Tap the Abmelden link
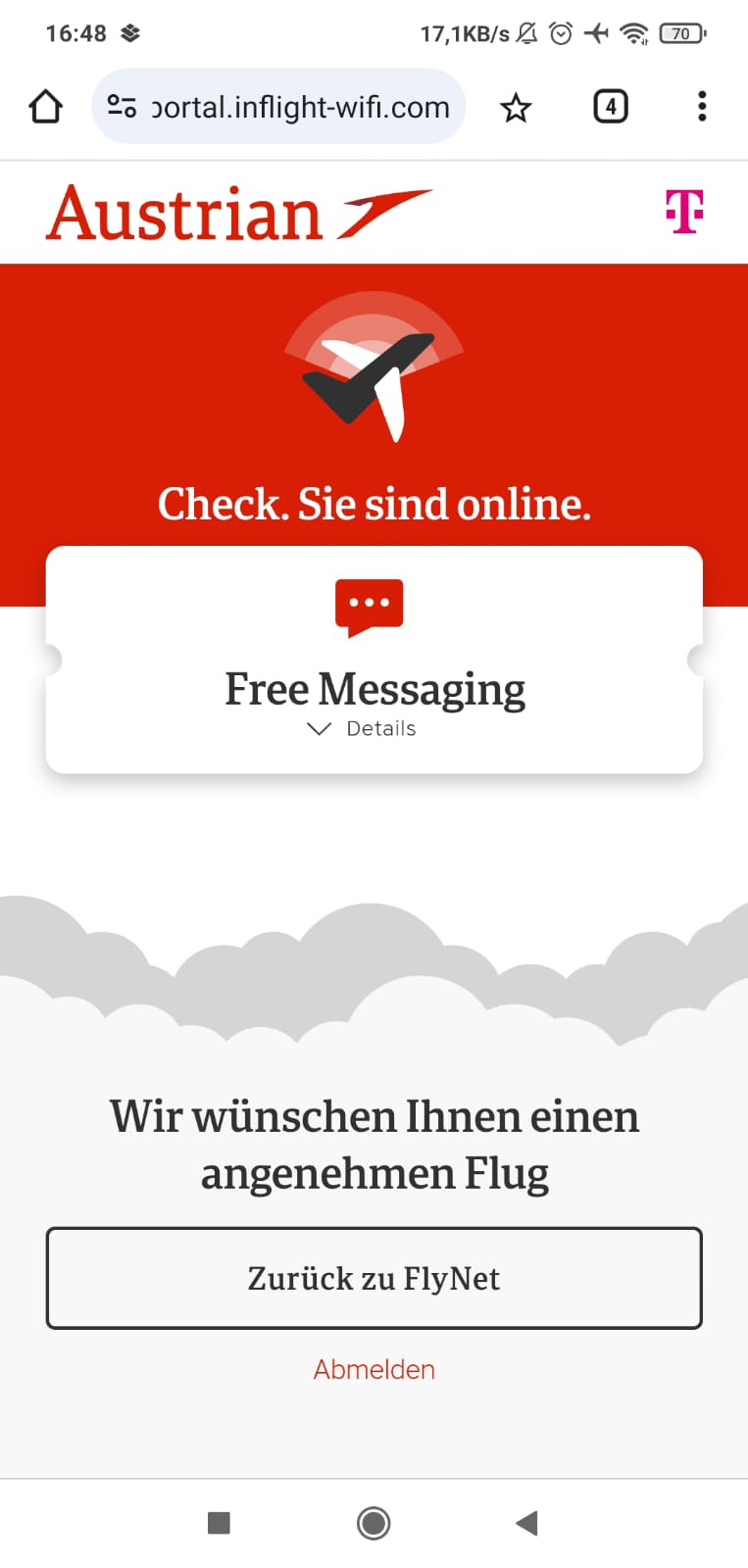Screen dimensions: 748x1568 (374, 1369)
